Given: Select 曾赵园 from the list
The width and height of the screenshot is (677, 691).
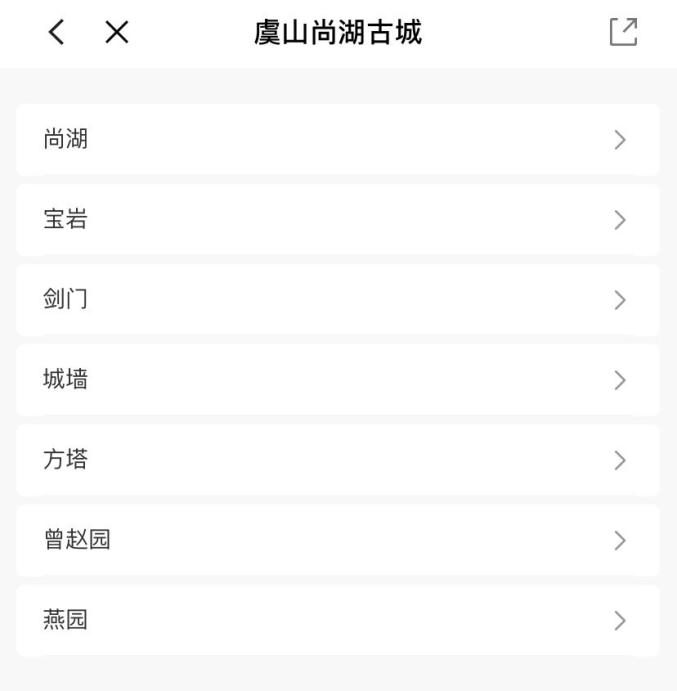Looking at the screenshot, I should (338, 540).
